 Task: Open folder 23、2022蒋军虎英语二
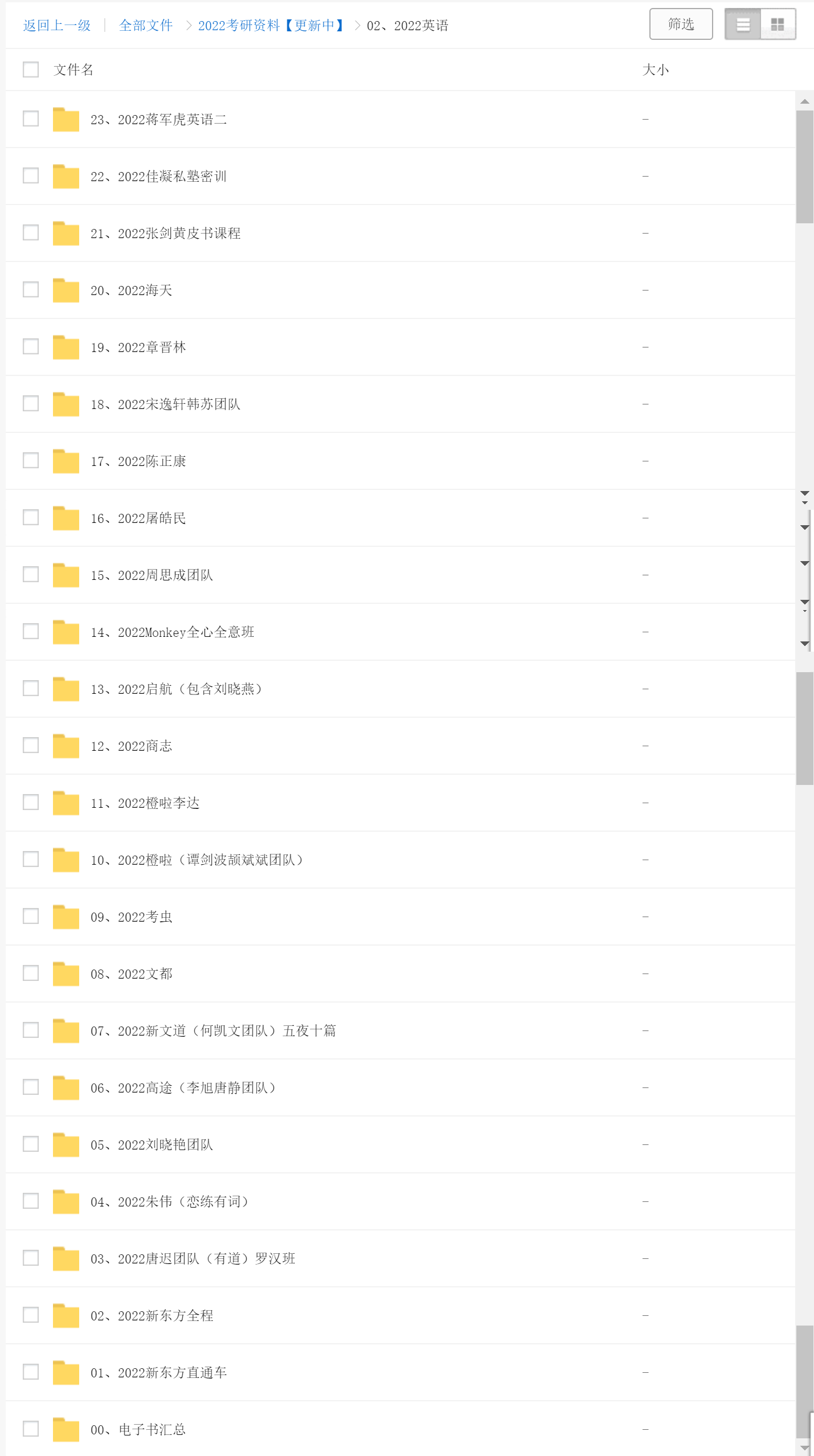click(158, 120)
